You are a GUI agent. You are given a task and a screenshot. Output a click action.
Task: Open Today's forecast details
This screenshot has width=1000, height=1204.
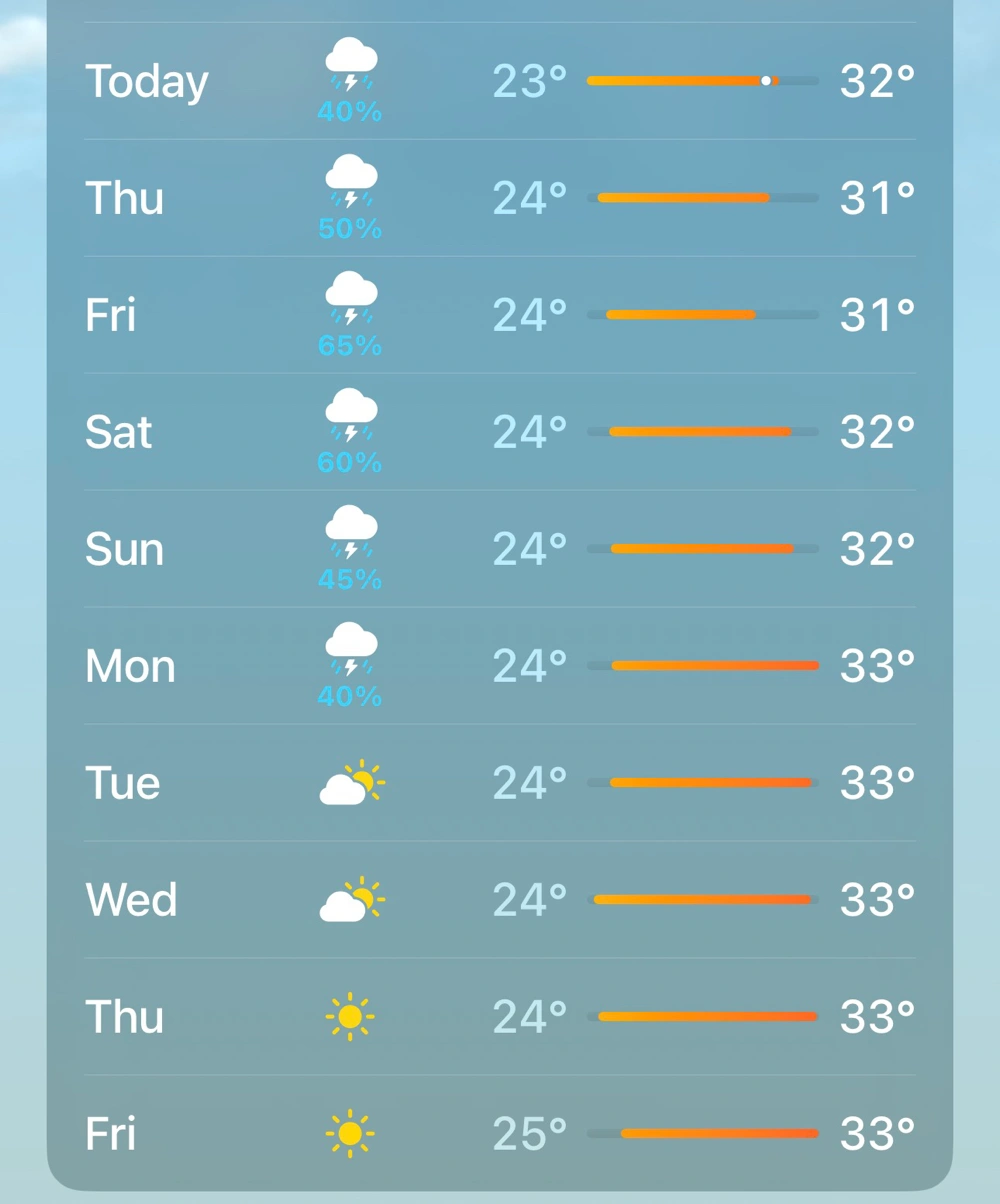[500, 81]
